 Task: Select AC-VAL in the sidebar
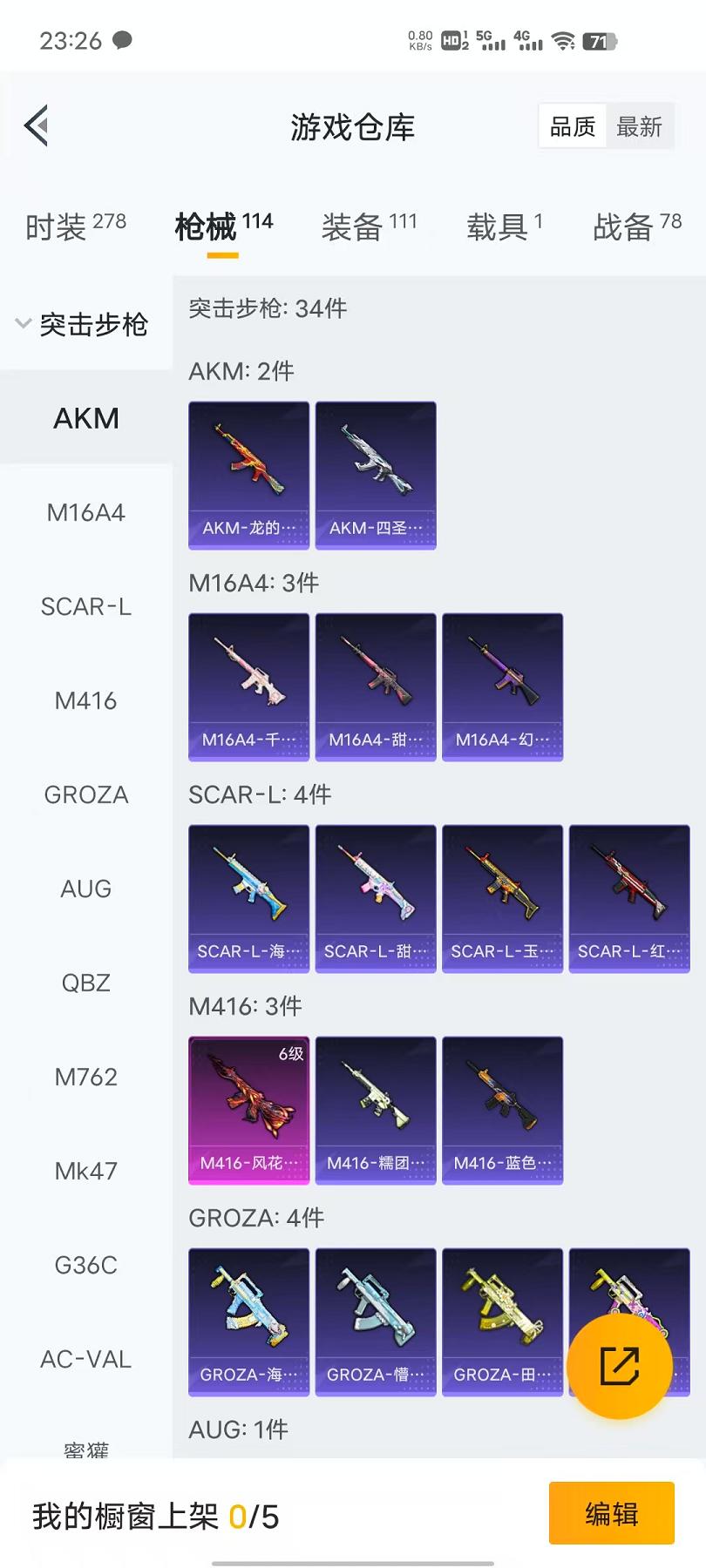86,1359
